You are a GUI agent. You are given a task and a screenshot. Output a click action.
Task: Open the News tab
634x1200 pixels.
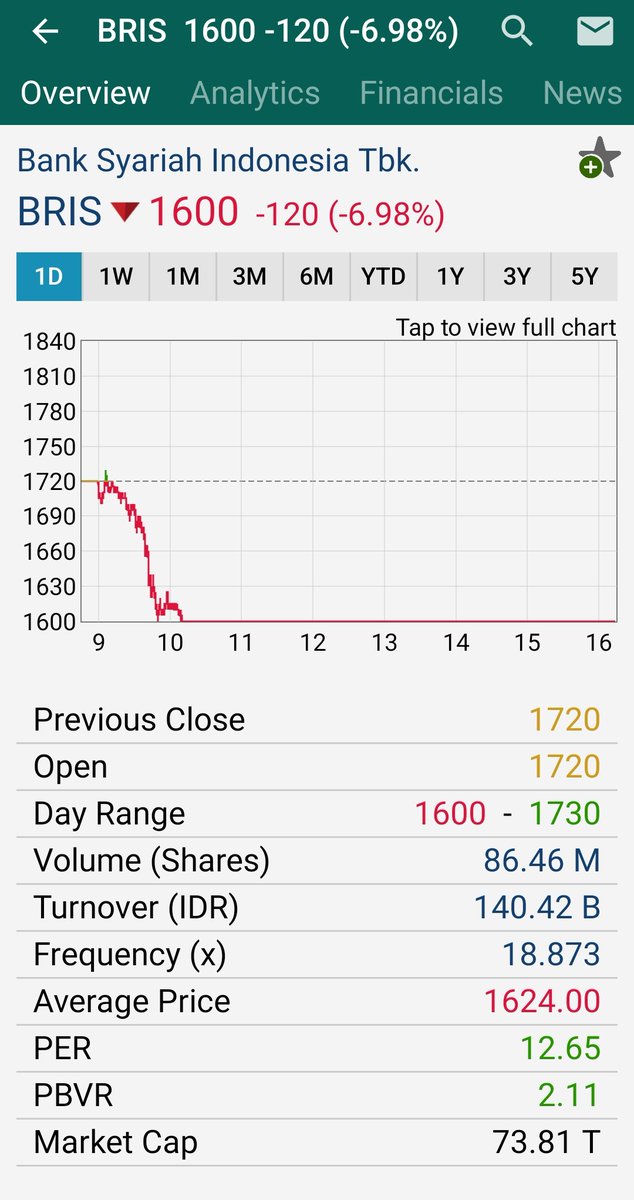click(582, 93)
